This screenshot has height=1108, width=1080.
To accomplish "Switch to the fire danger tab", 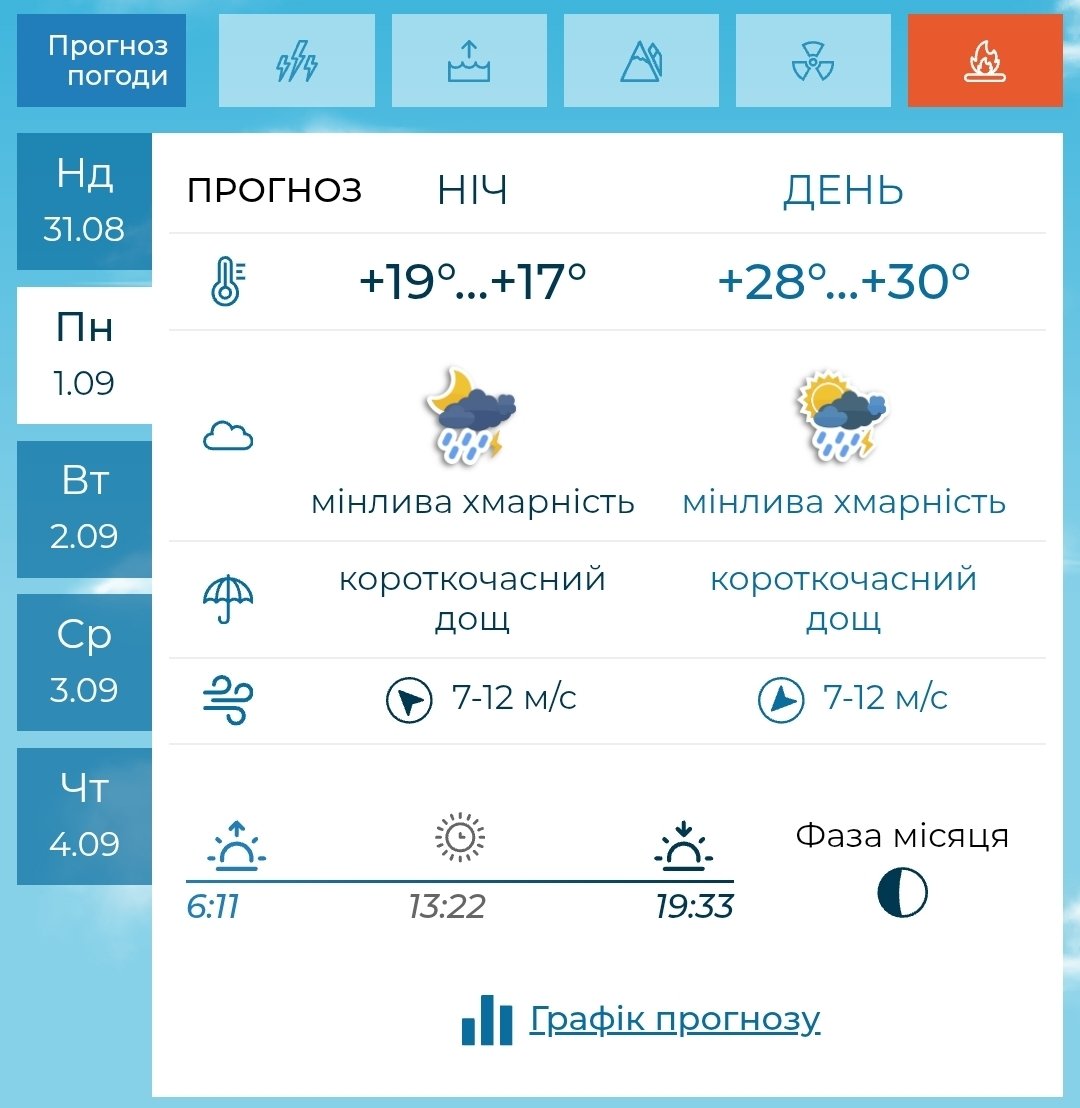I will coord(985,60).
